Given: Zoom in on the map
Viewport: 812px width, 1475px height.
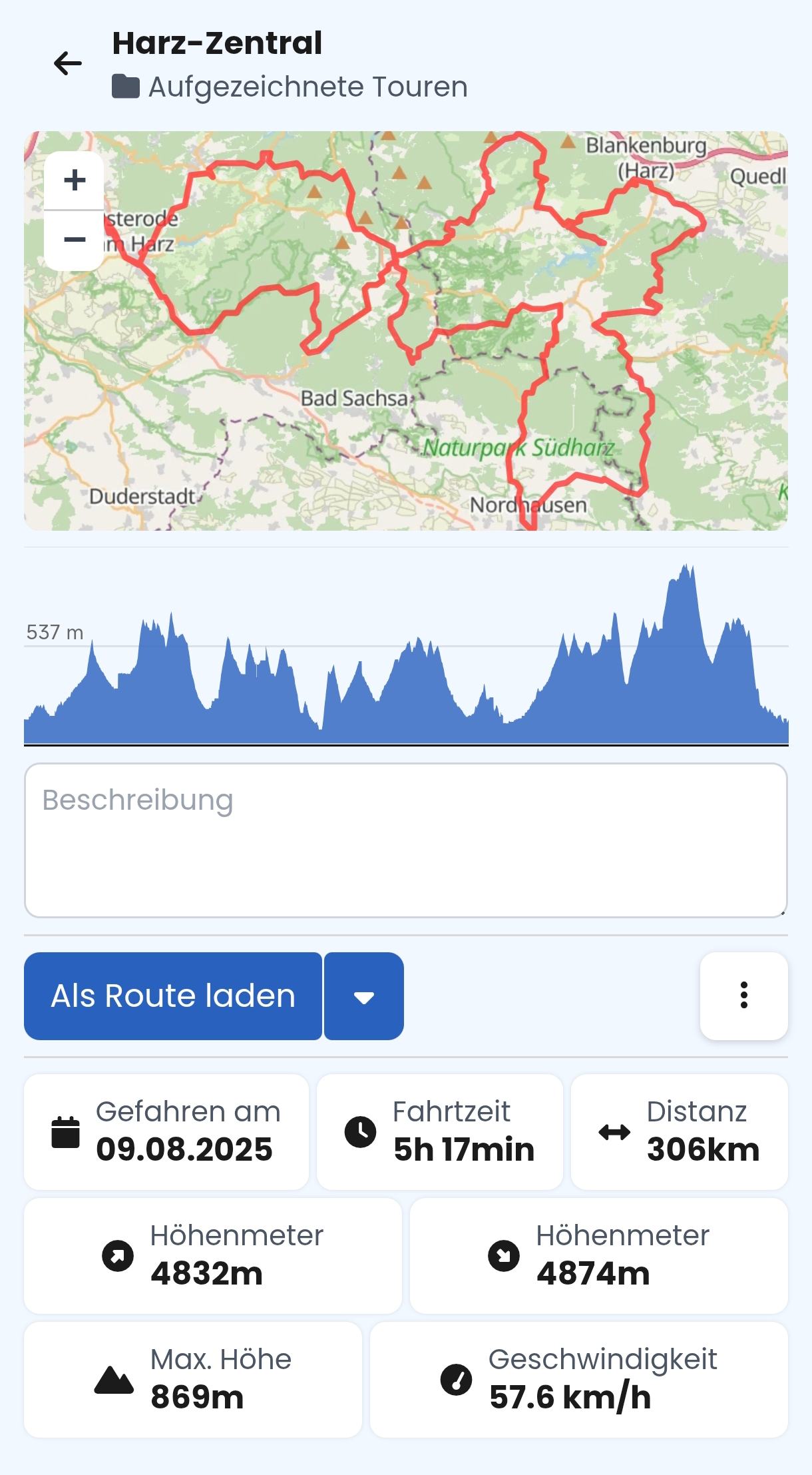Looking at the screenshot, I should click(x=75, y=180).
